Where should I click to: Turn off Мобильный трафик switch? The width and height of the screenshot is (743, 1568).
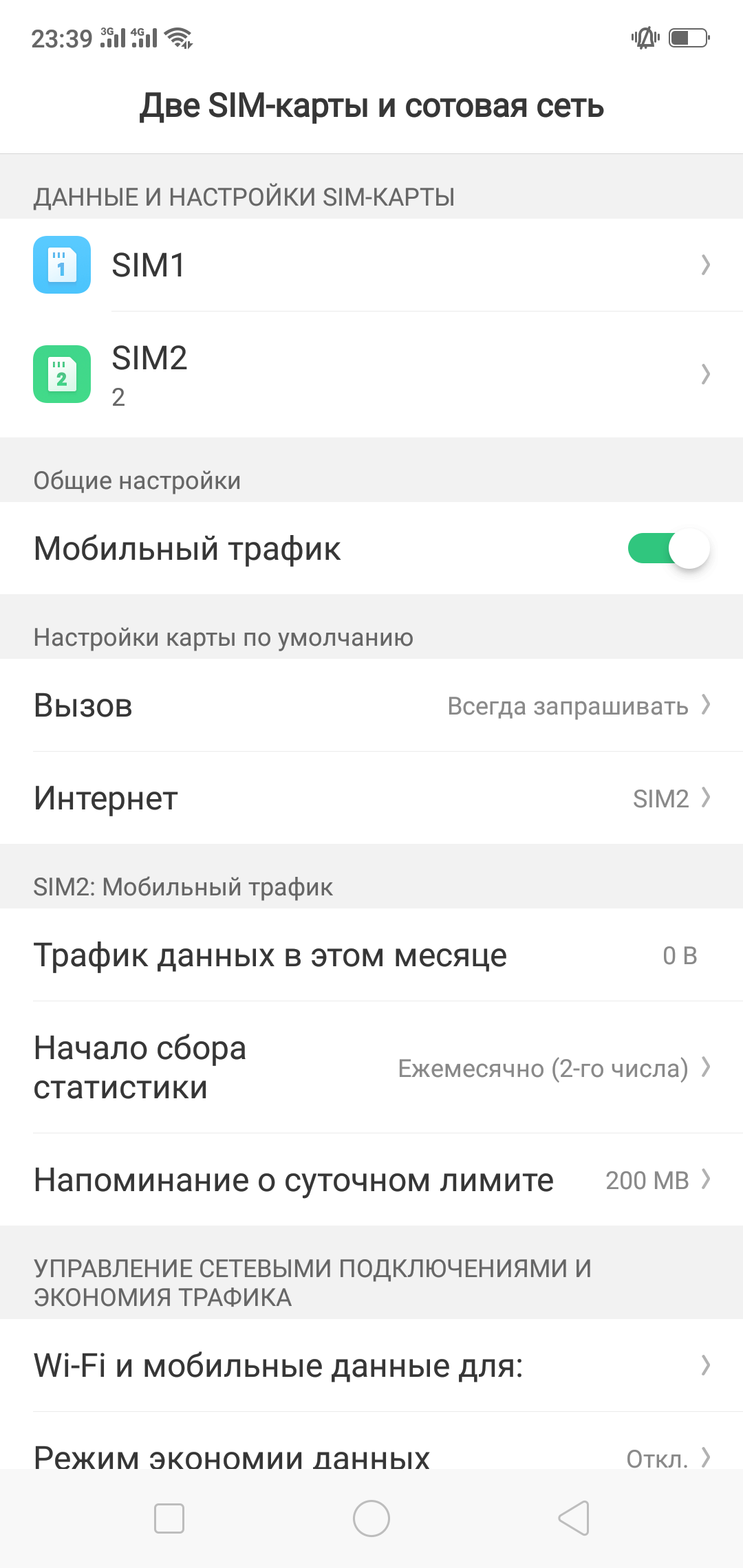(667, 549)
